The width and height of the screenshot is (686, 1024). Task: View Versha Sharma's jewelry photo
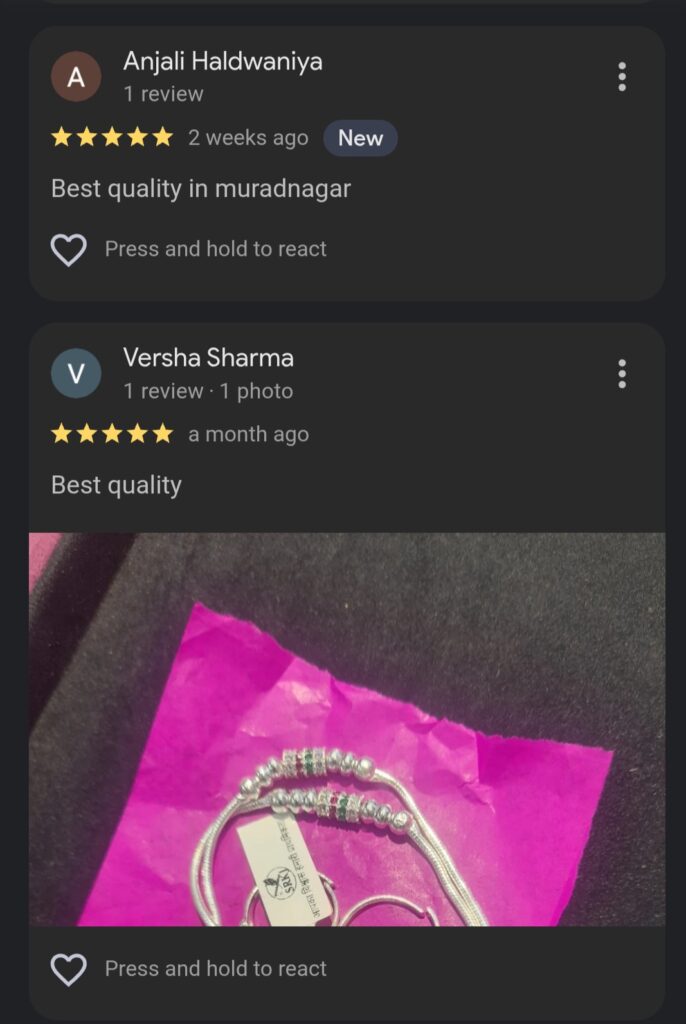point(347,729)
